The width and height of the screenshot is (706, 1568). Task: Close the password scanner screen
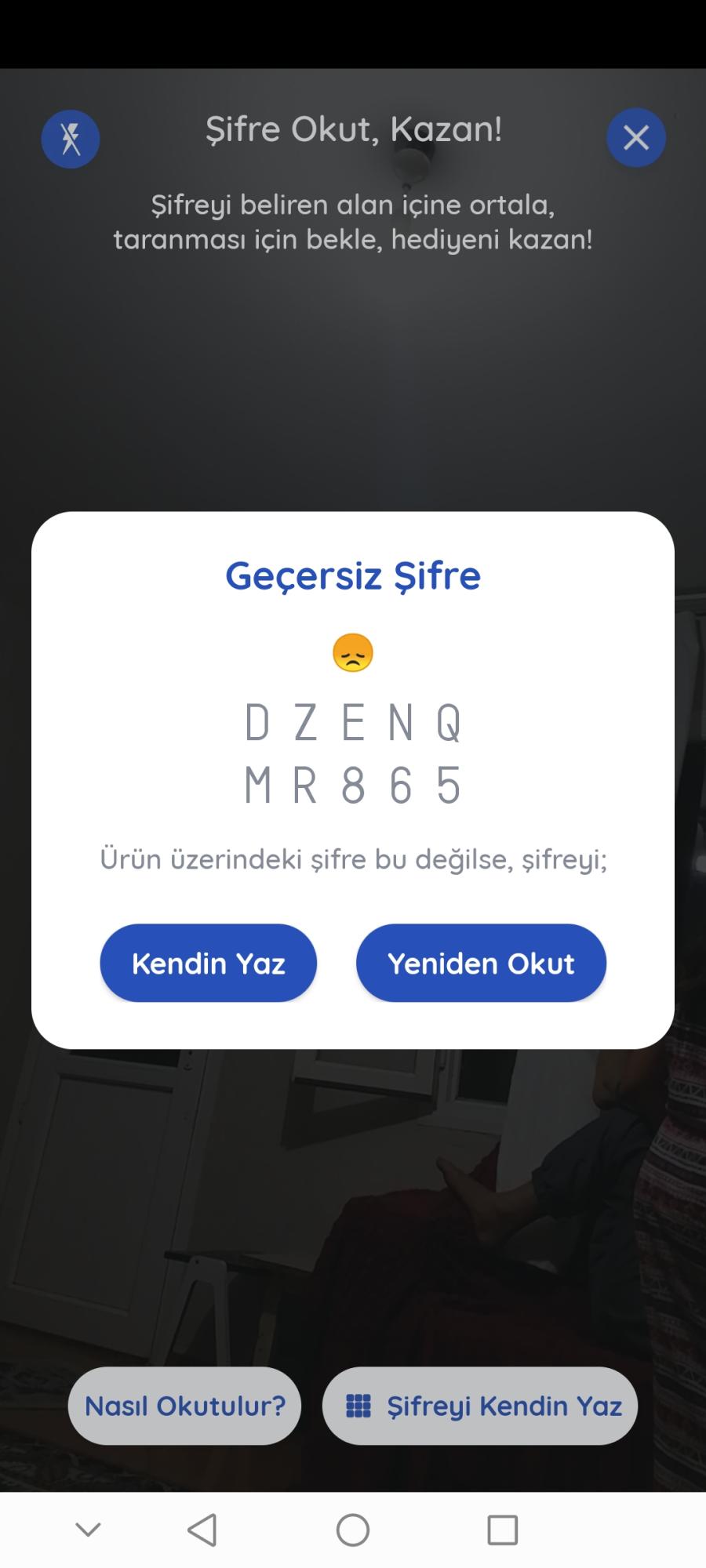636,138
